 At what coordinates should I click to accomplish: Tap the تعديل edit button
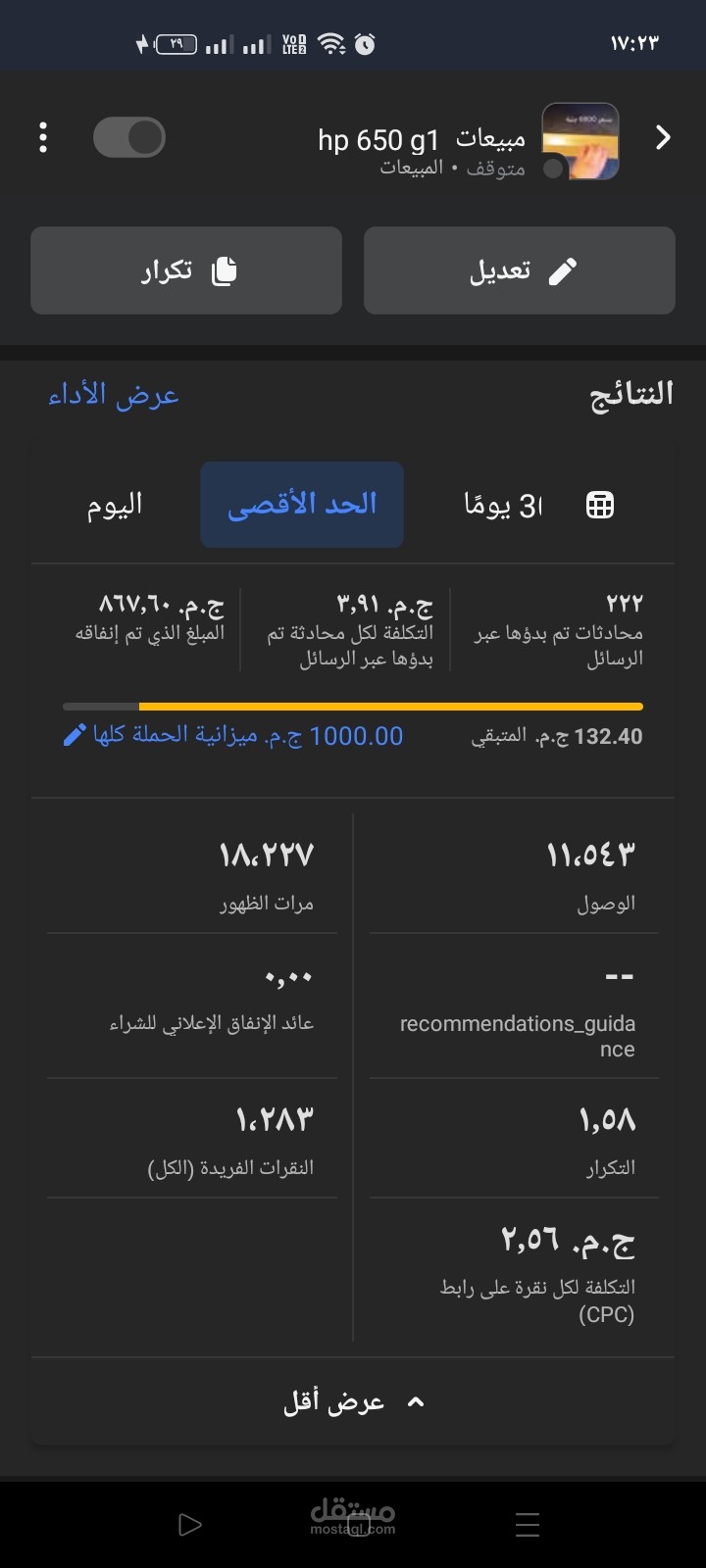point(520,270)
